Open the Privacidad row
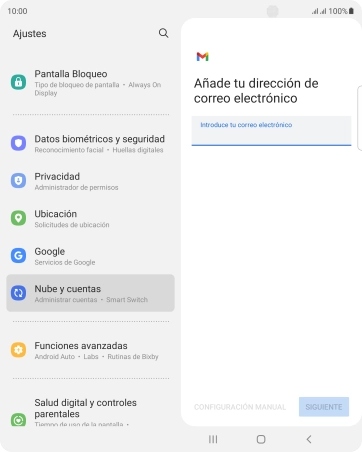This screenshot has height=452, width=362. coord(90,181)
